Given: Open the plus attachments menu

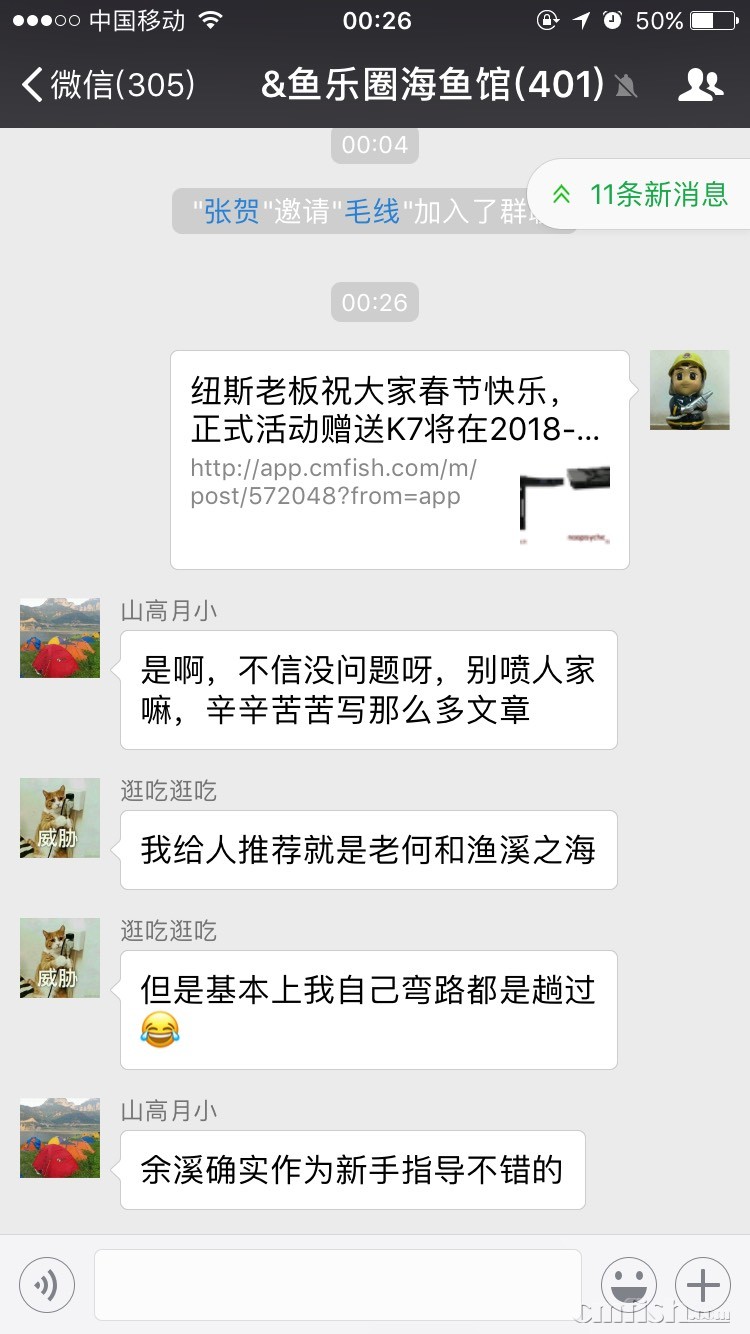Looking at the screenshot, I should [703, 1284].
